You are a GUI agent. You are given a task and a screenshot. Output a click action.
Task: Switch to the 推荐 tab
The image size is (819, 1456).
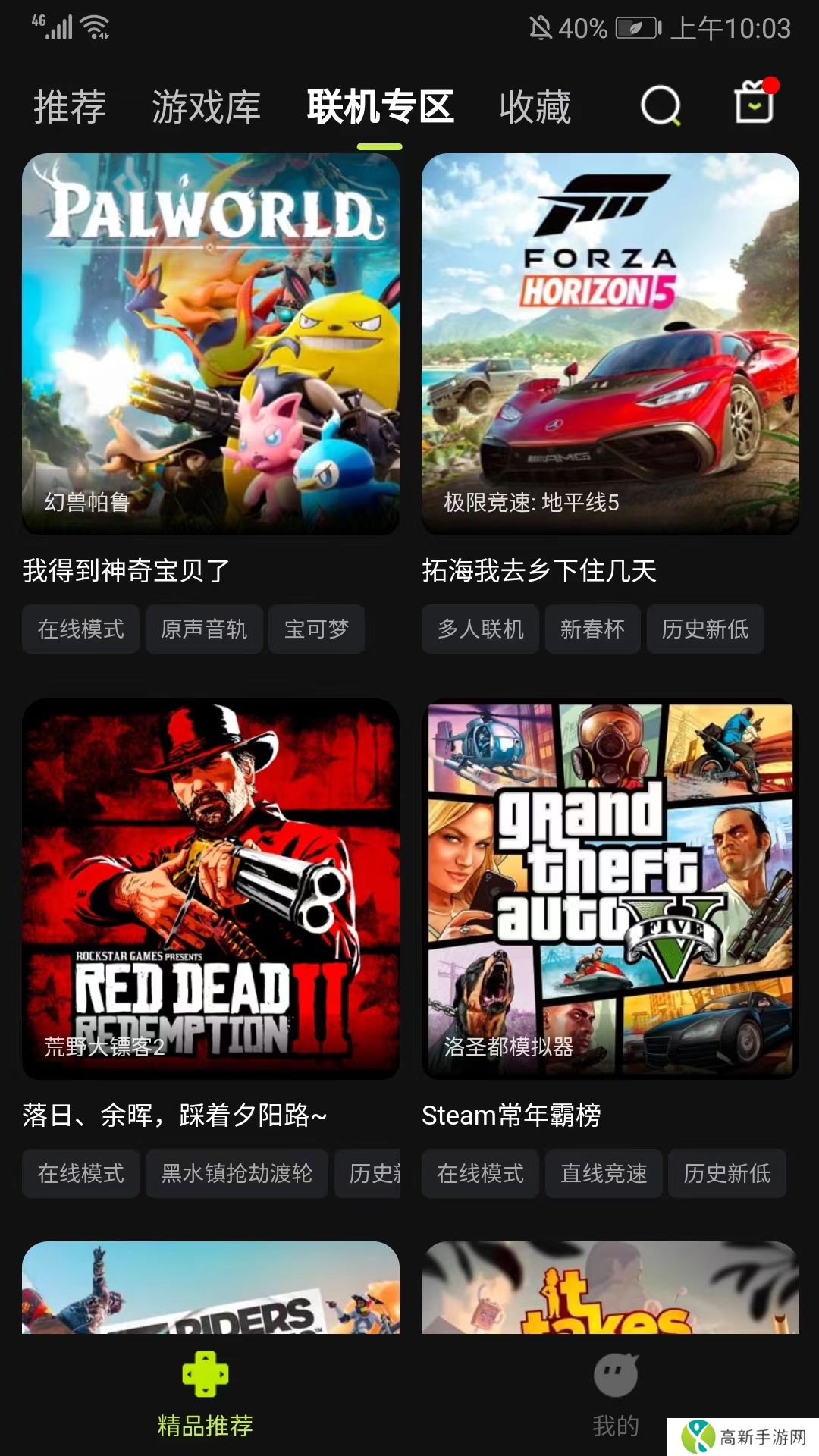coord(70,107)
